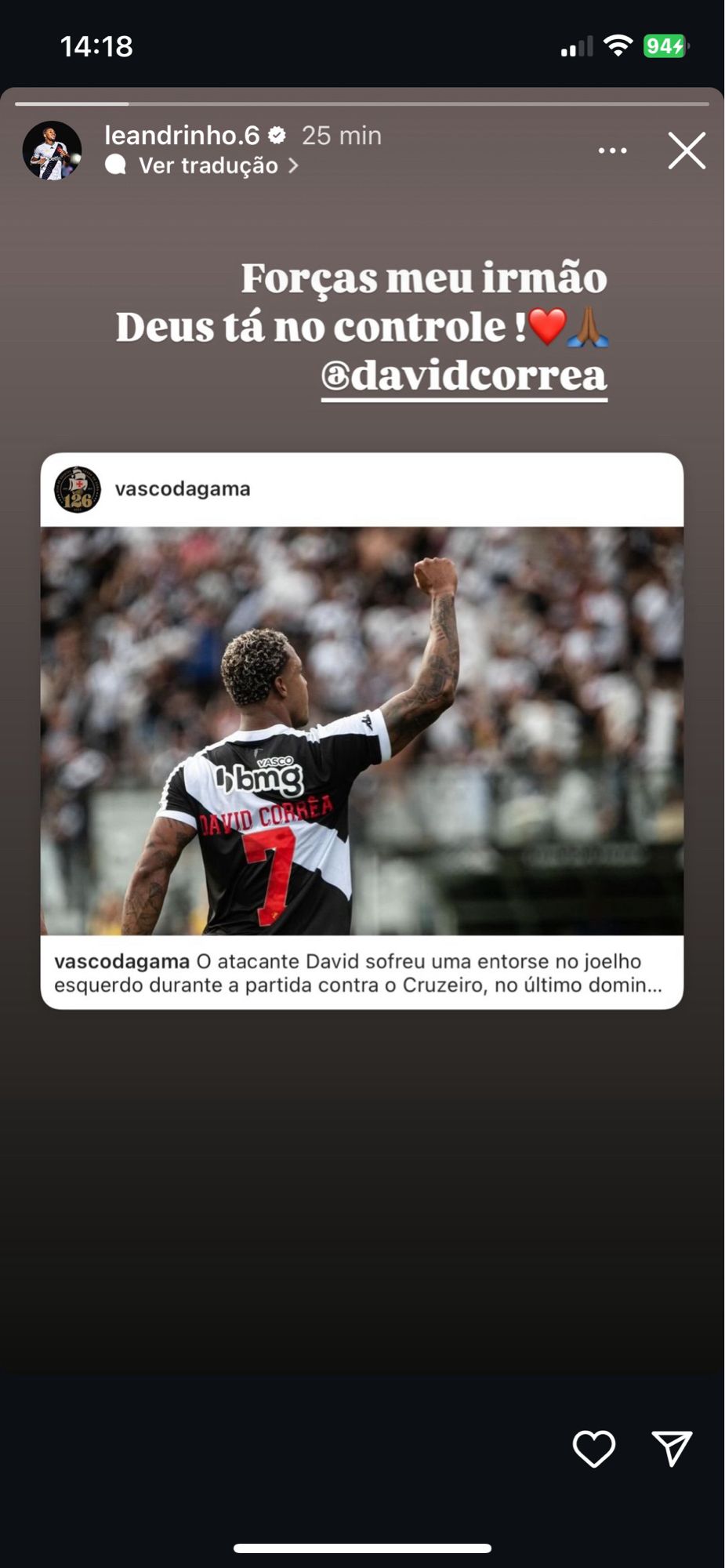Viewport: 725px width, 1568px height.
Task: Tap the leandrinho.6 username
Action: [182, 136]
